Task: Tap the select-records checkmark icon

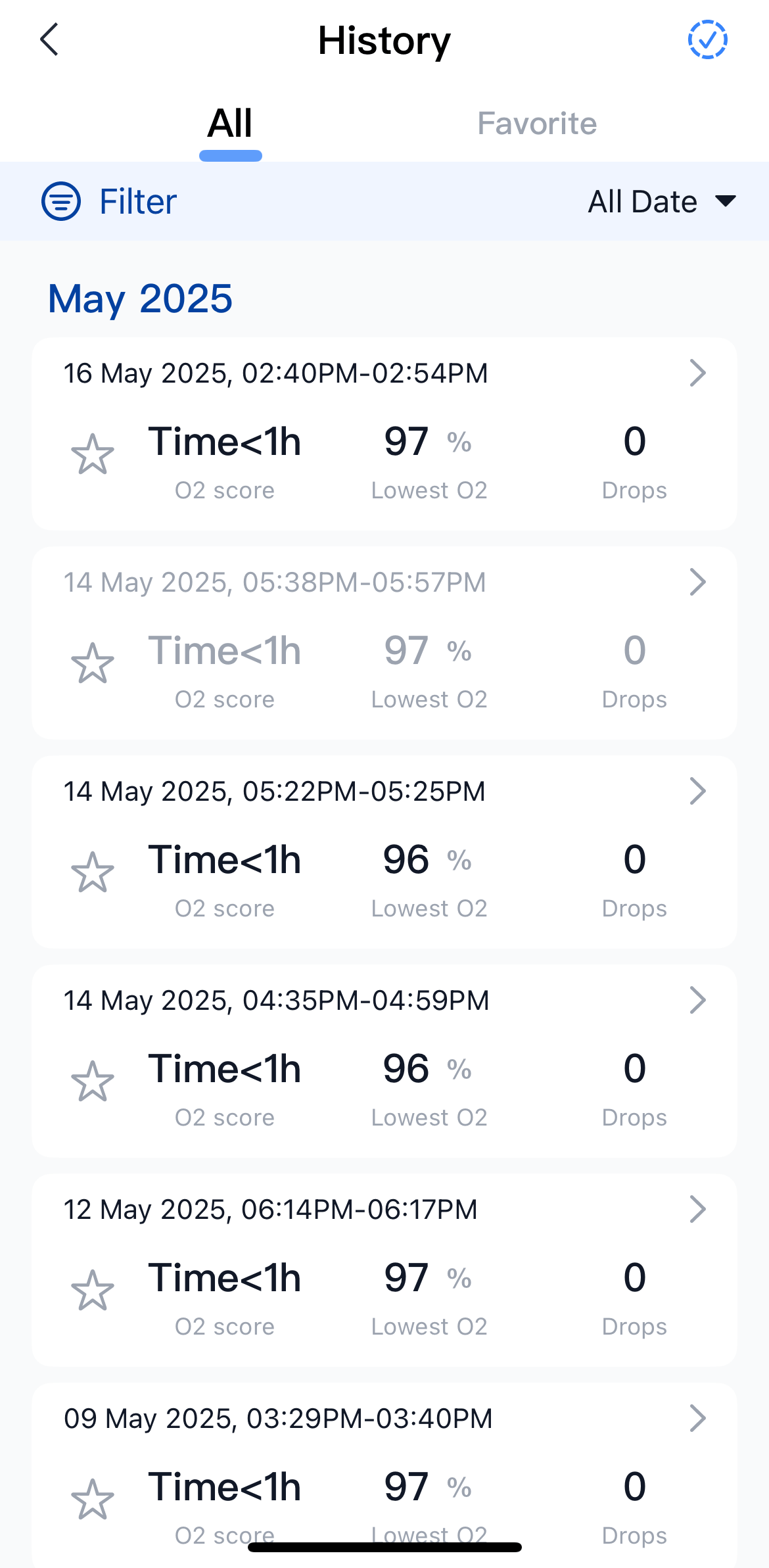Action: (707, 39)
